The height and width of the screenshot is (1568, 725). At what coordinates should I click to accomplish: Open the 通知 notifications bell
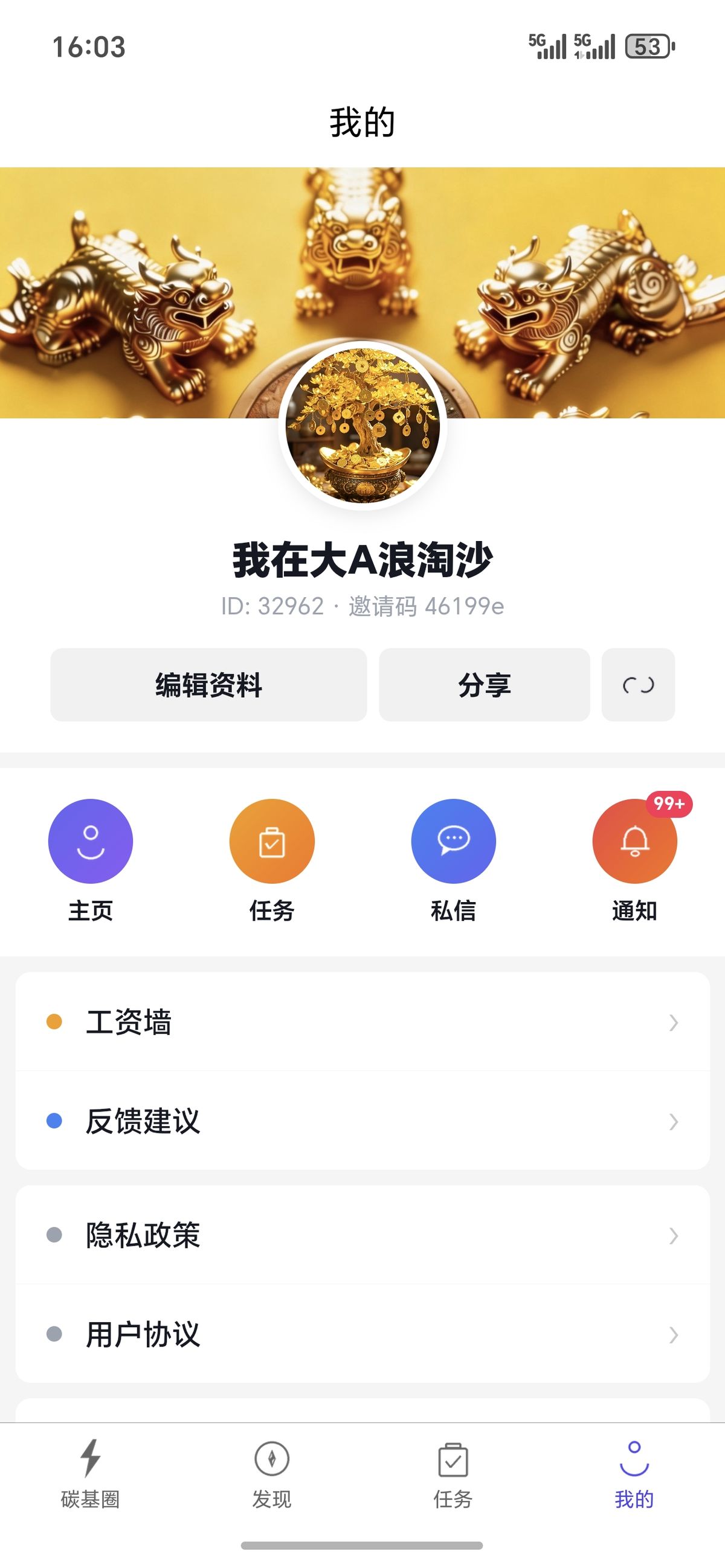click(634, 841)
